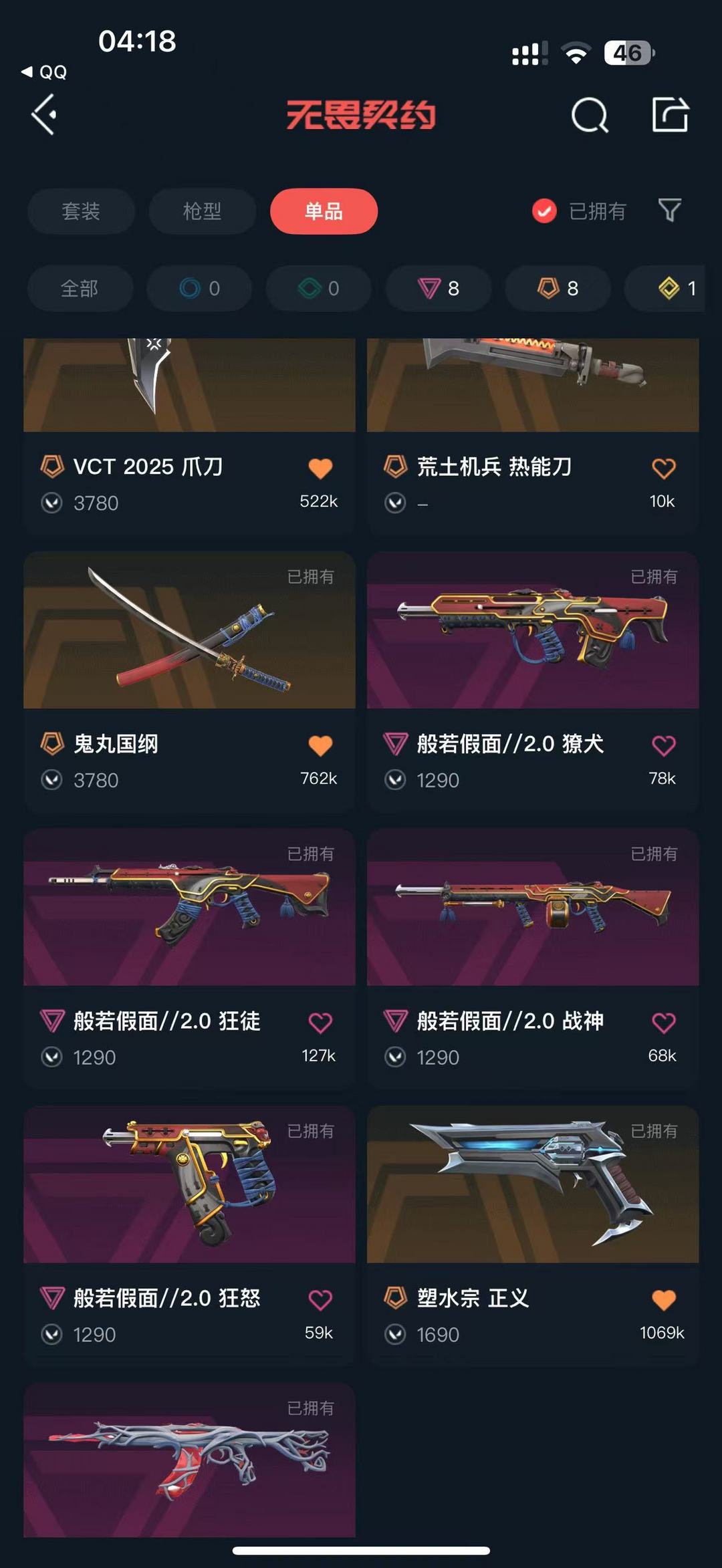Open the 般若假面//2.0 獠犬 card
This screenshot has width=722, height=1568.
tap(533, 682)
